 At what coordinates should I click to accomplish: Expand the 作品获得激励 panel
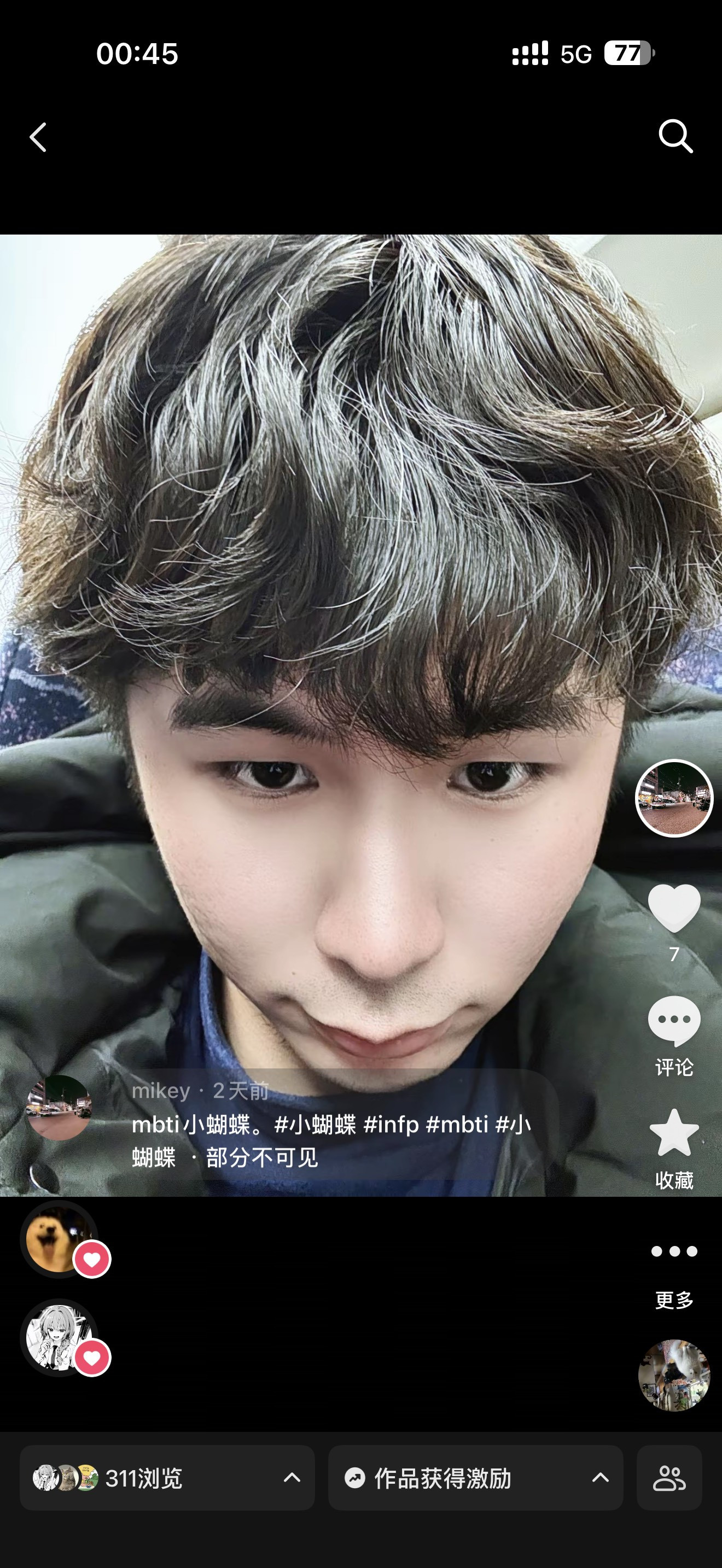tap(475, 1477)
